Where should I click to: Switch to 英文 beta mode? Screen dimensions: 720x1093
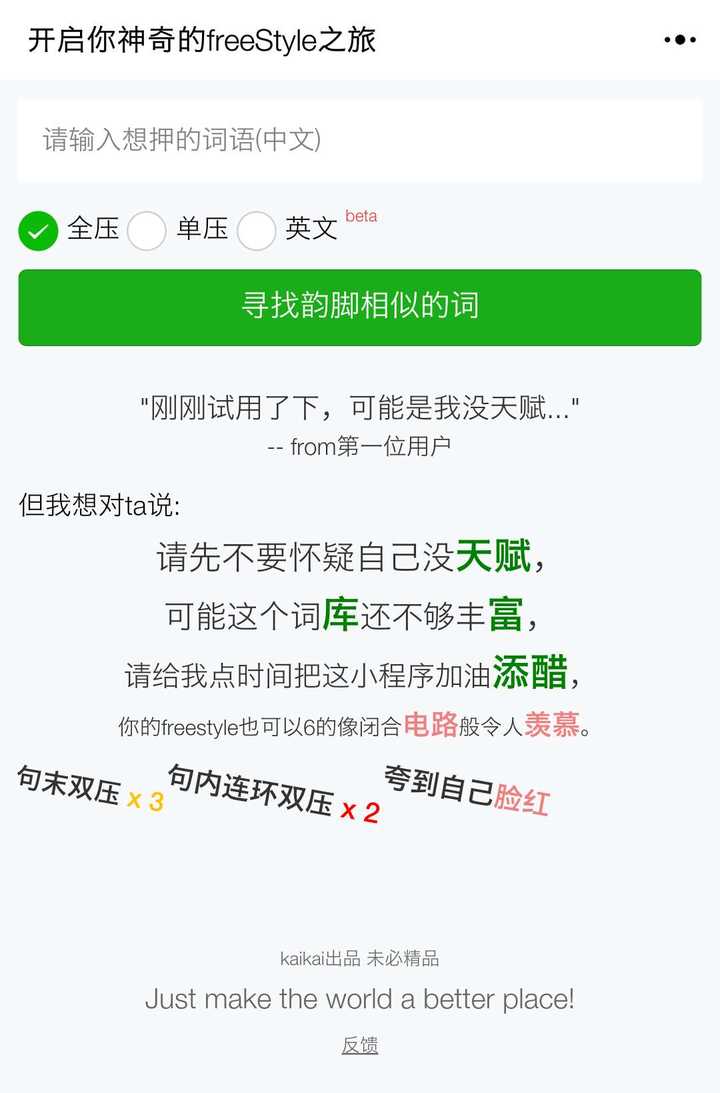(256, 231)
